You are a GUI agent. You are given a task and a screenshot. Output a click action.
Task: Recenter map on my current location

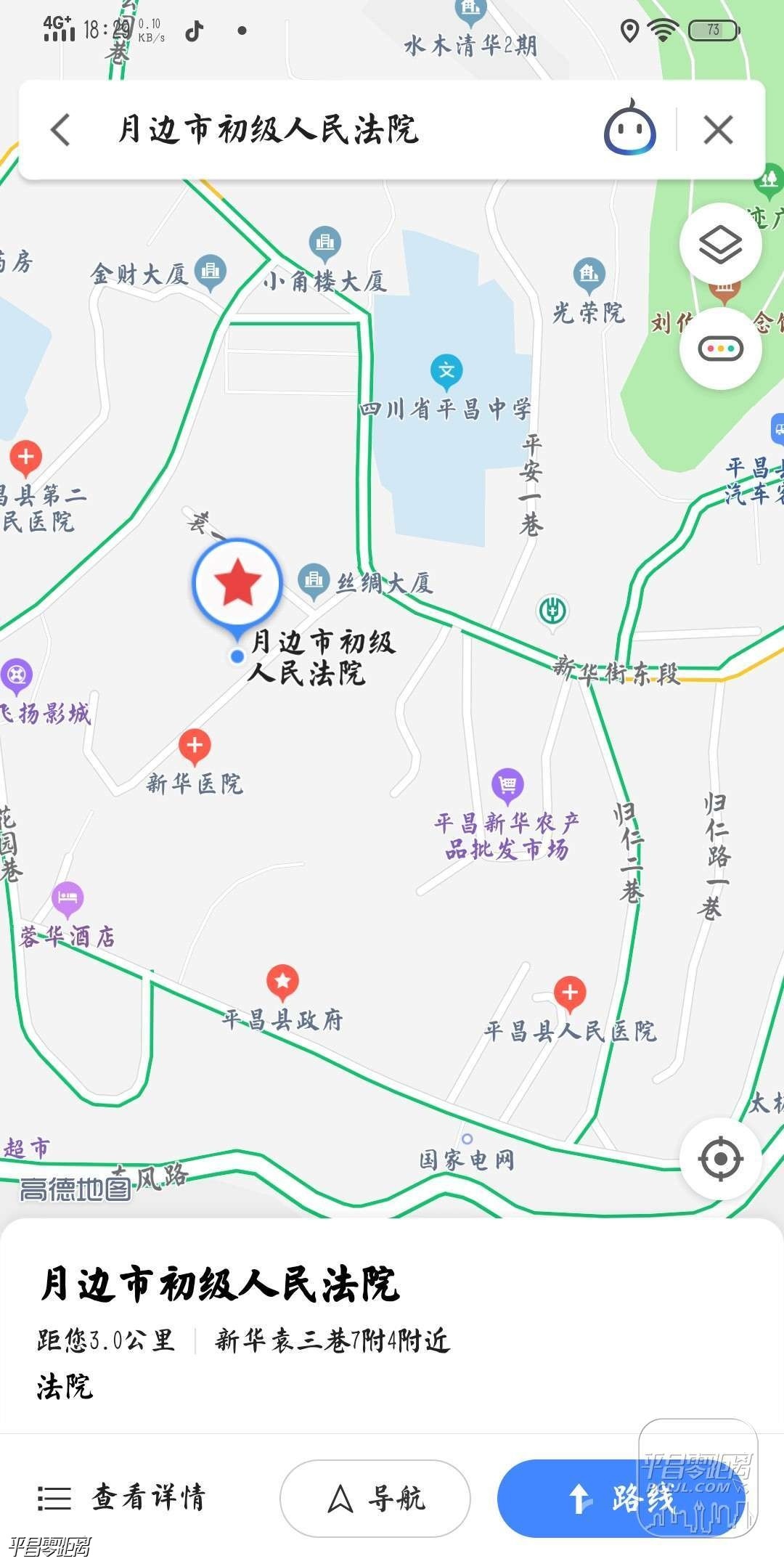[720, 1159]
